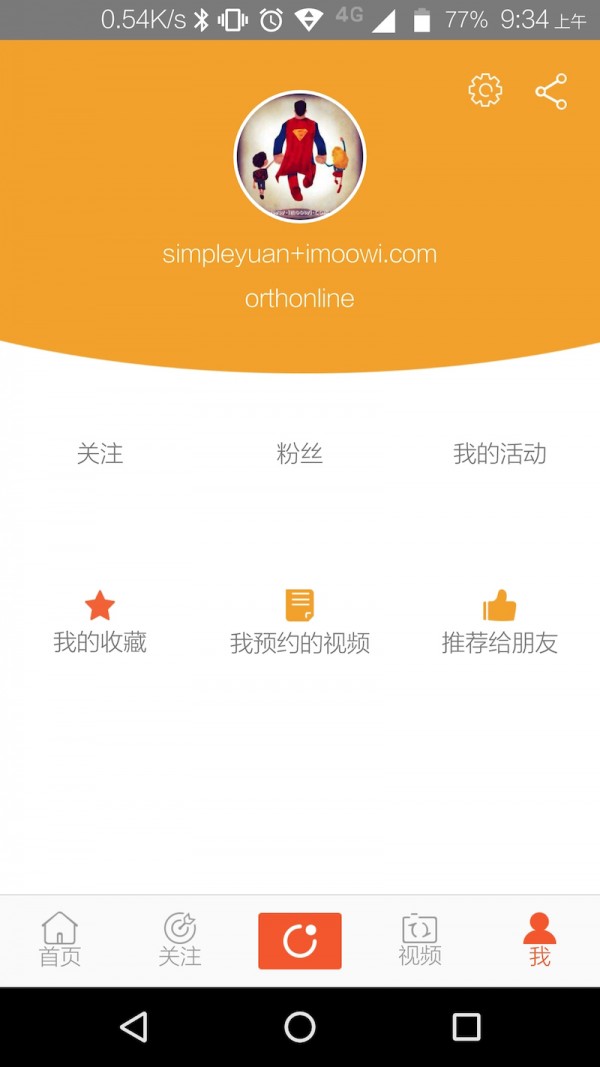Tap the orange center record button
This screenshot has height=1067, width=600.
300,940
